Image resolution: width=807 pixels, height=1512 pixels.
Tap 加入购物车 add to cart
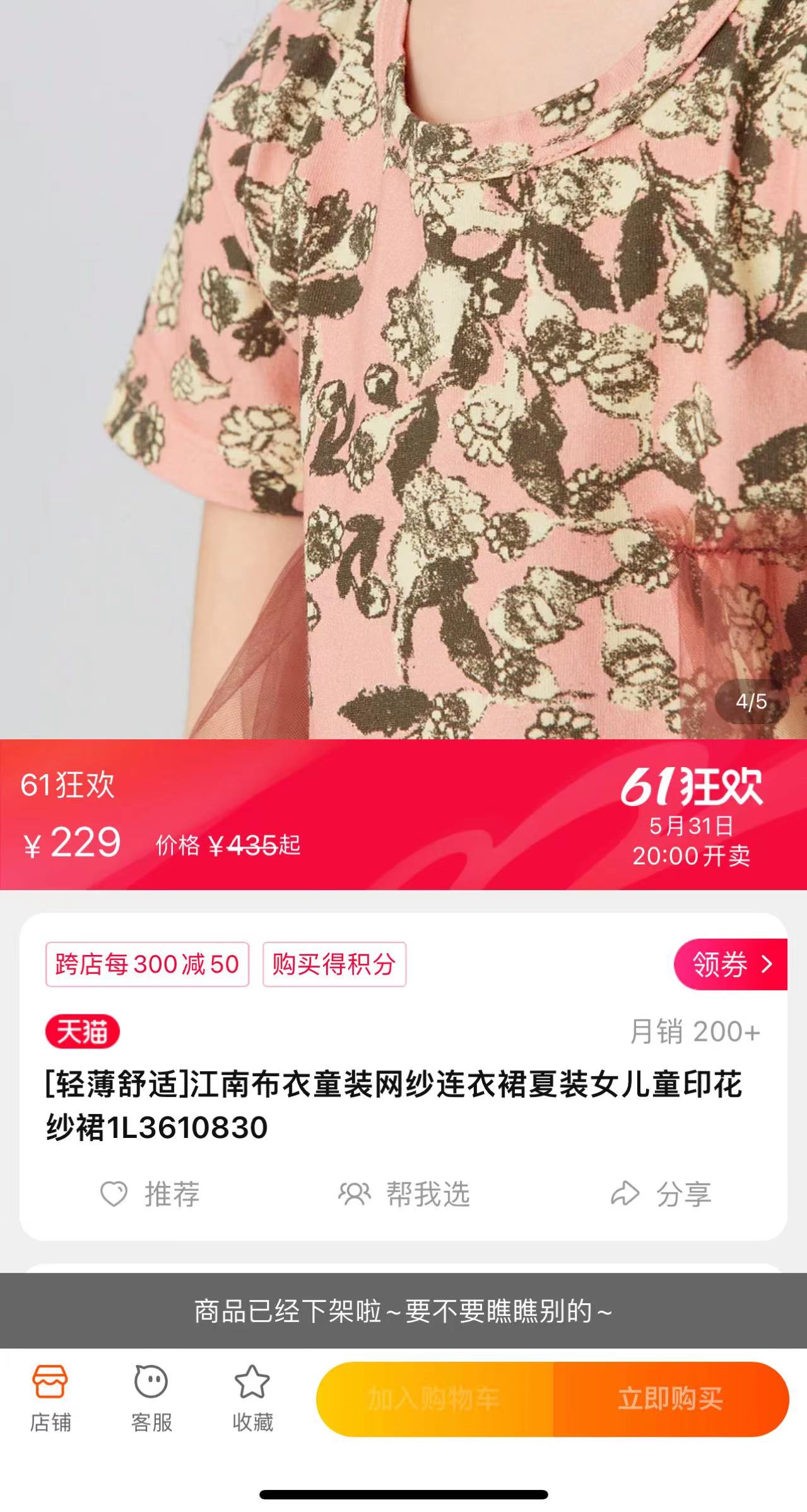pos(435,1398)
